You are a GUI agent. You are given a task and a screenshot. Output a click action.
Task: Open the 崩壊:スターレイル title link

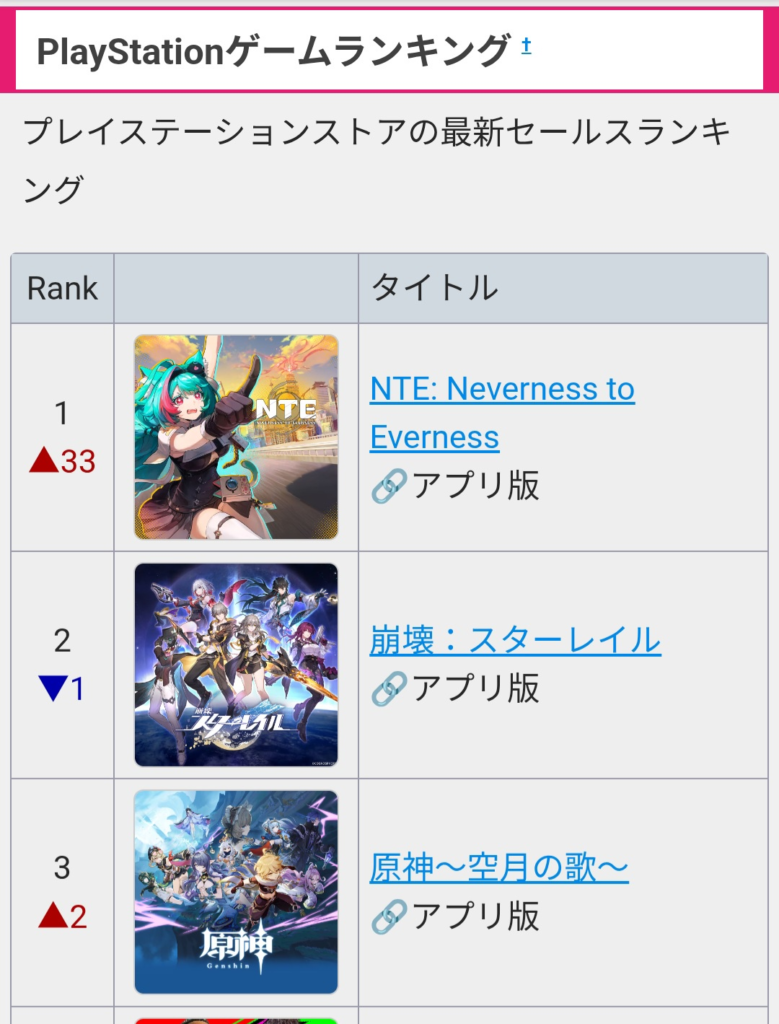(x=515, y=639)
